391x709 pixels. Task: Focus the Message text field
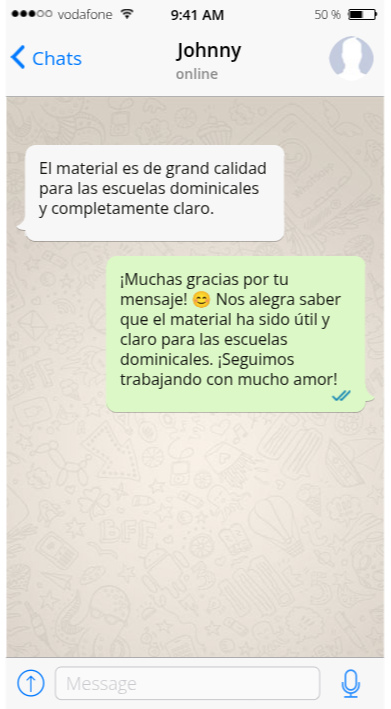187,683
